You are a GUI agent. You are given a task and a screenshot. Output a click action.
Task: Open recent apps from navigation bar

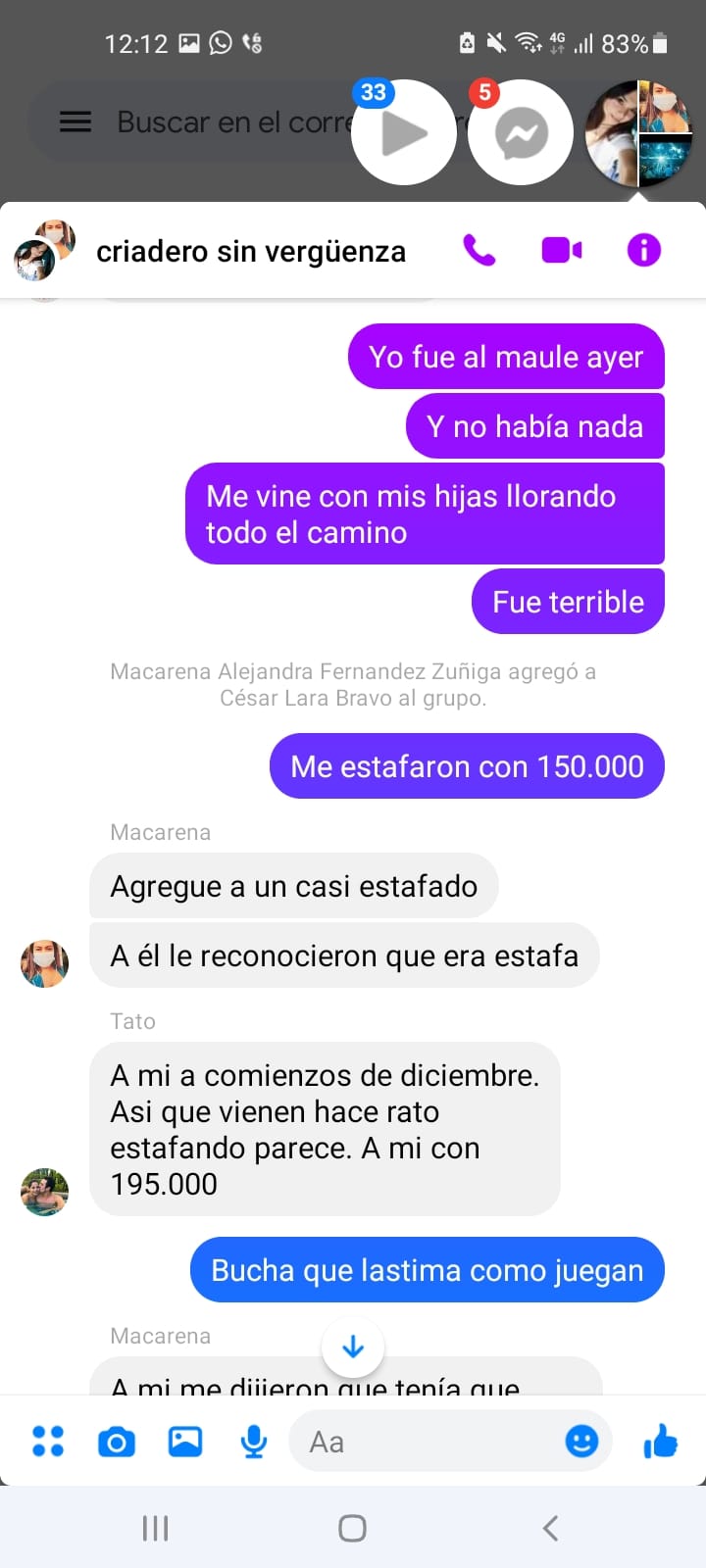pos(156,1528)
